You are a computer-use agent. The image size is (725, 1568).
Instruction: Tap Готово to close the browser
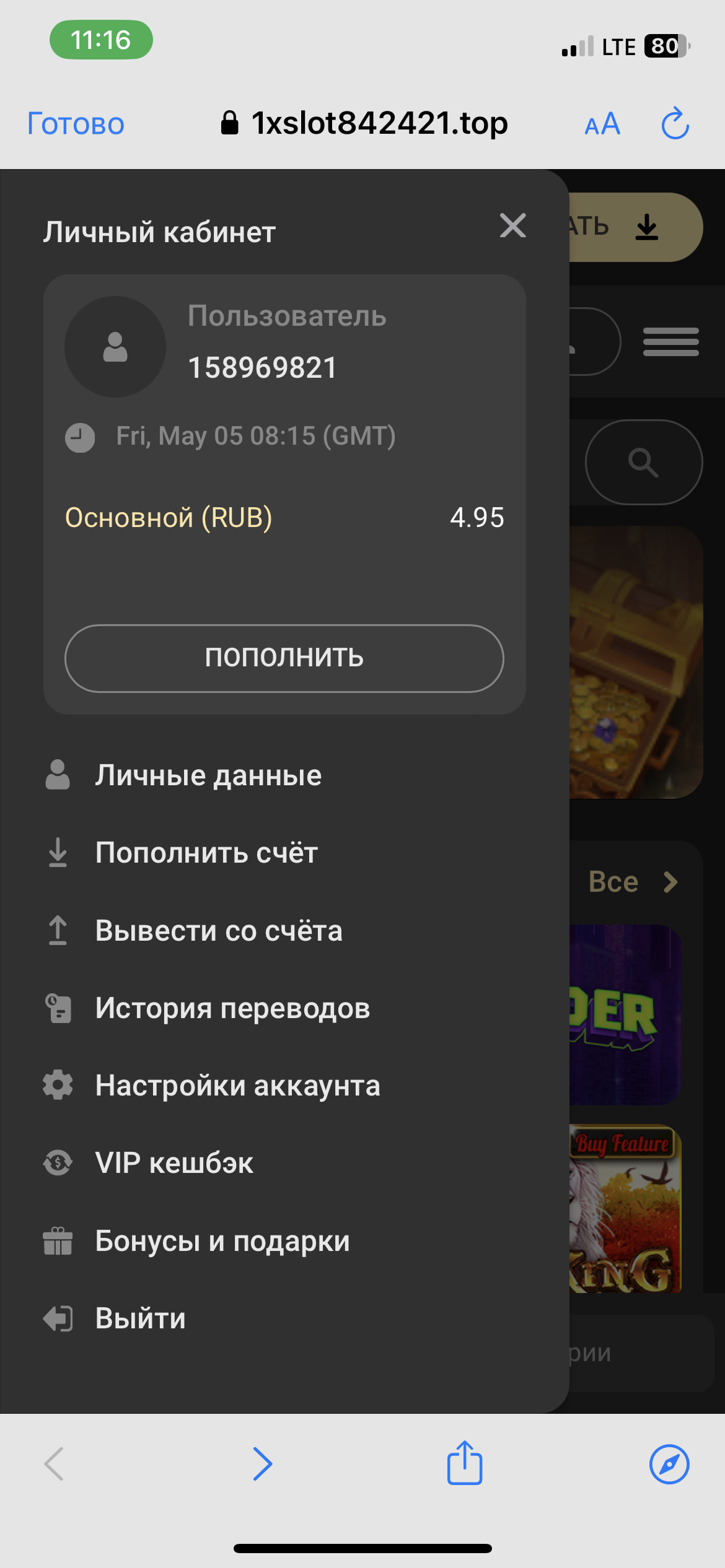point(76,124)
